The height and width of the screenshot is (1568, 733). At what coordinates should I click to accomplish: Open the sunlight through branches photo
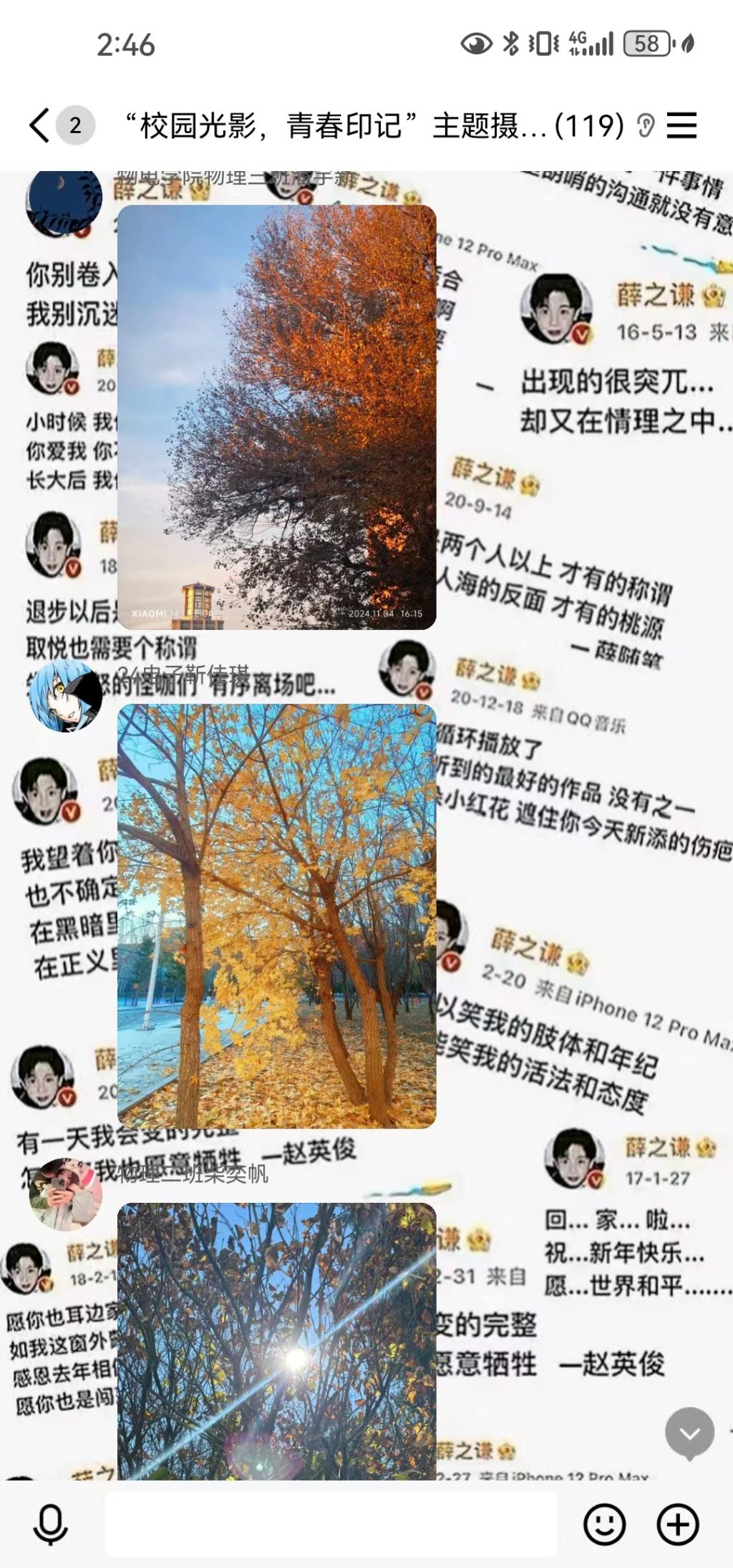click(x=277, y=1341)
